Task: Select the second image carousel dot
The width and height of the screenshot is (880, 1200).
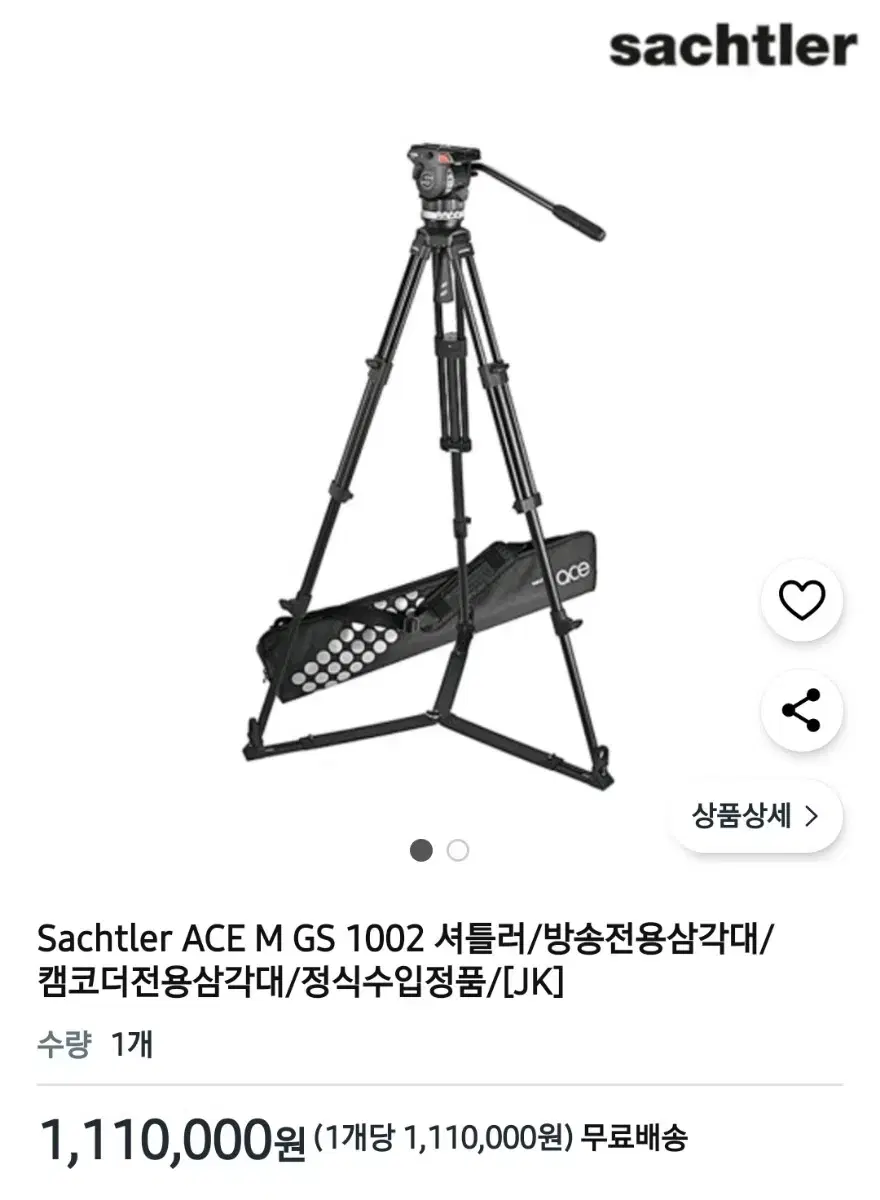Action: pos(457,849)
